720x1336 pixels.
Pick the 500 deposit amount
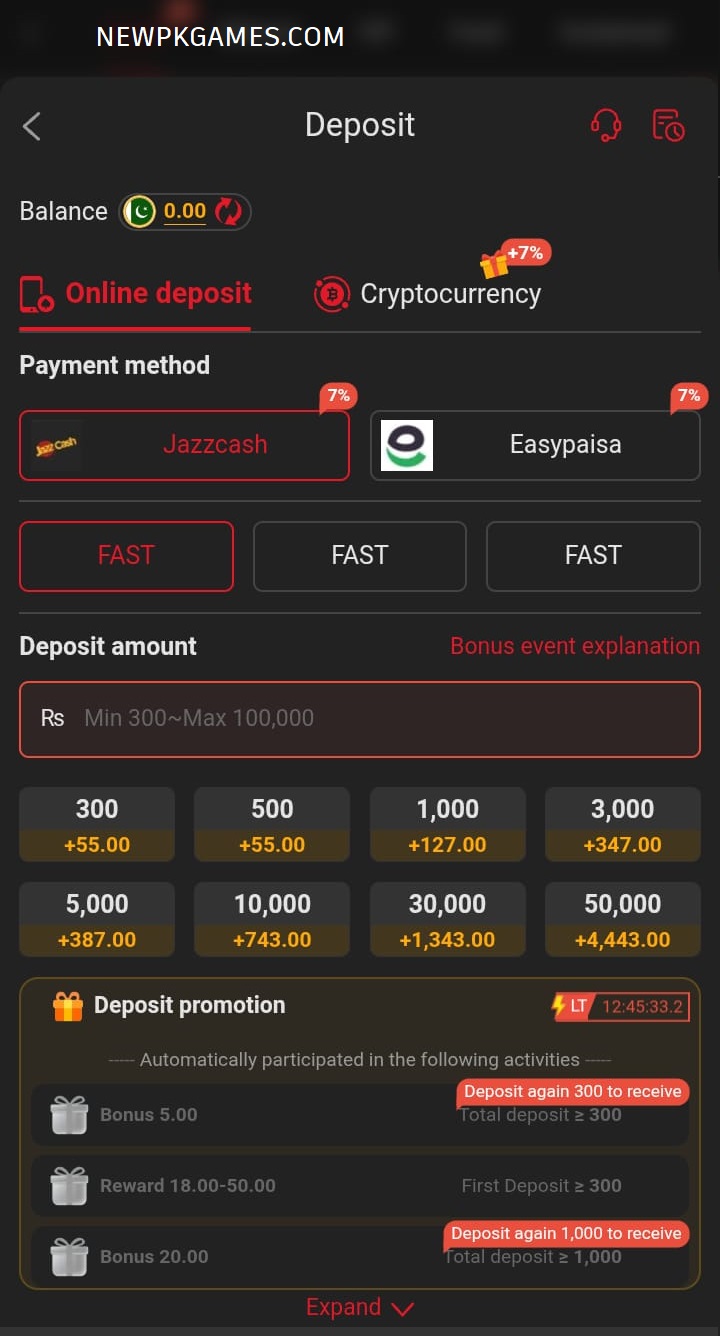272,825
